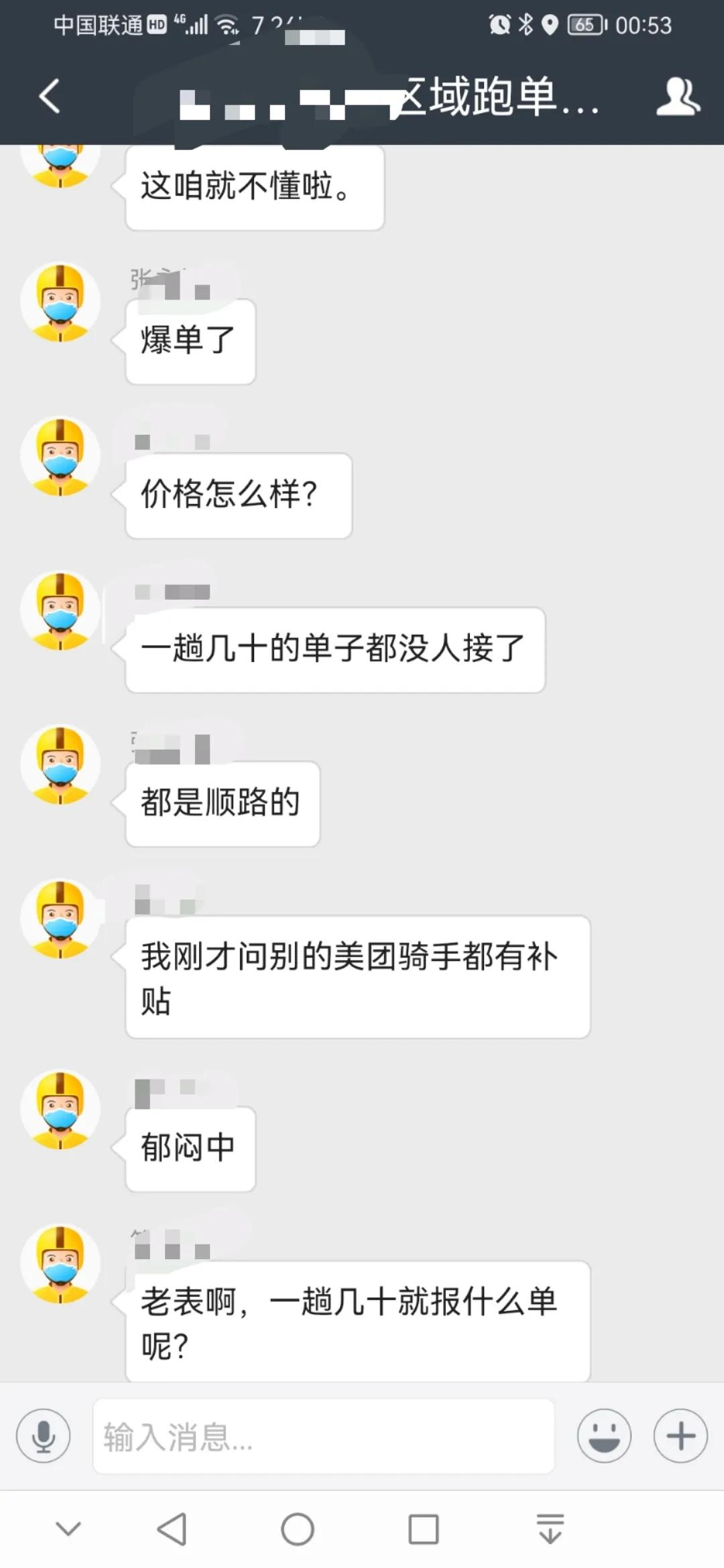Open the system recent apps button
Screen dimensions: 724x1568
(424, 1530)
